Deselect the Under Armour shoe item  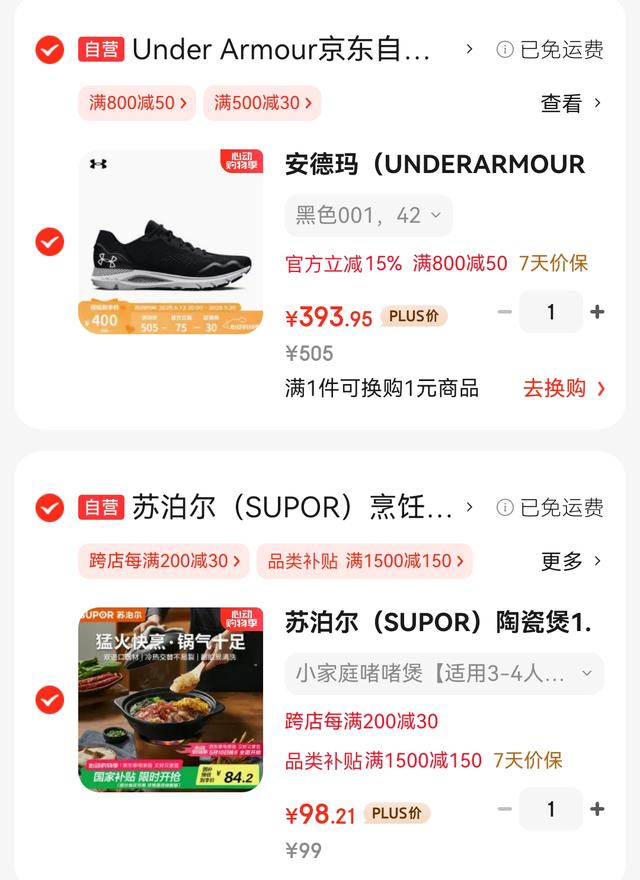tap(49, 242)
